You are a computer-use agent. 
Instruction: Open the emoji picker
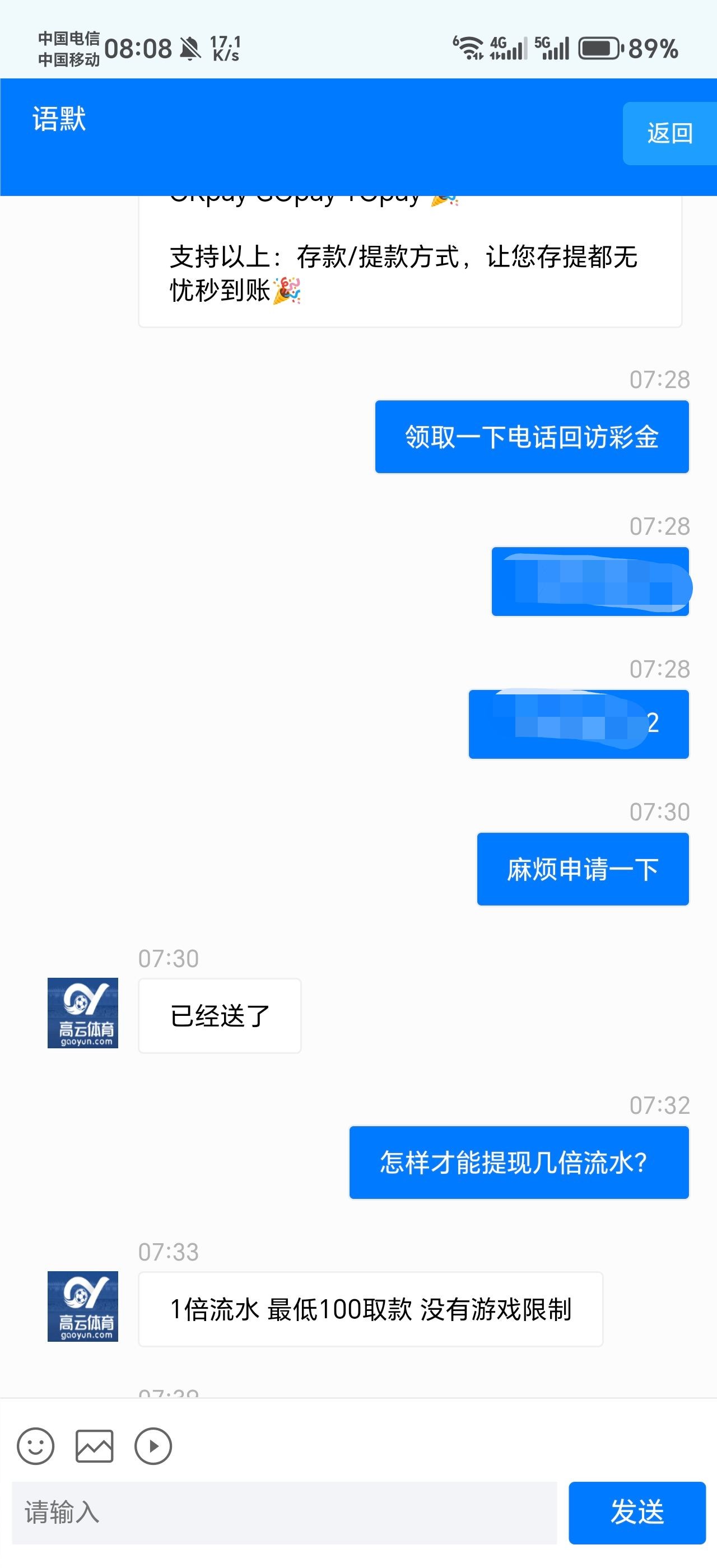tap(35, 1446)
